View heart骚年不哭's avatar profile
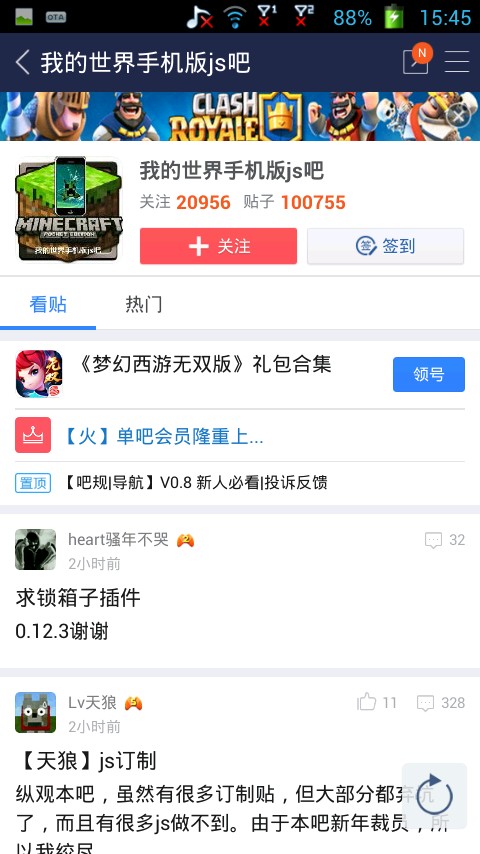 click(35, 550)
